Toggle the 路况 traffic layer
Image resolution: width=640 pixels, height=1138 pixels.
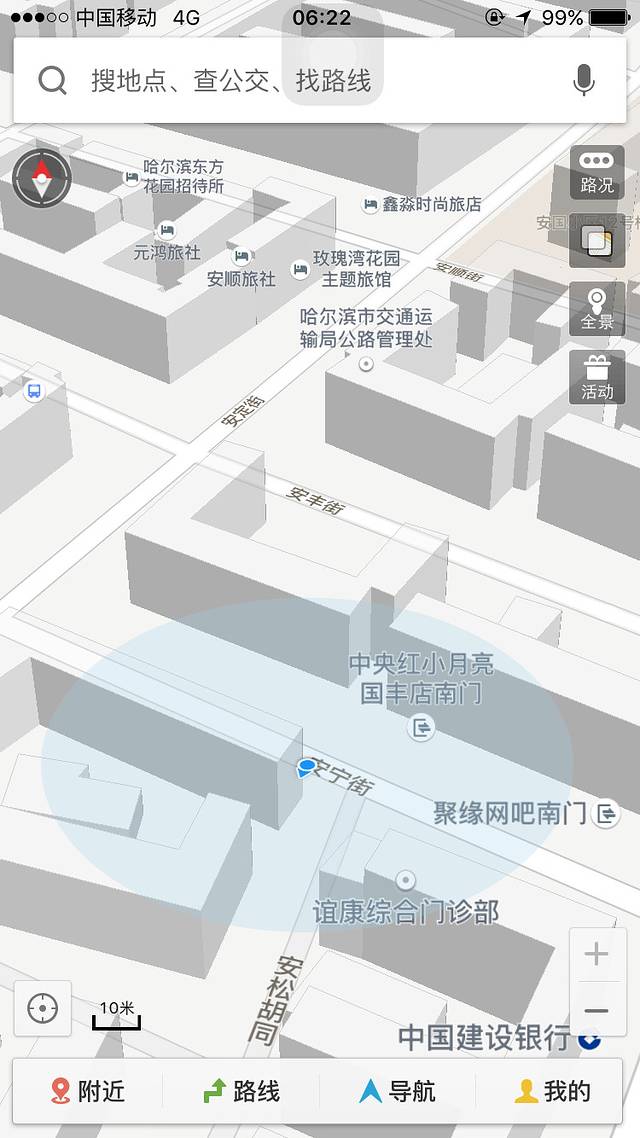coord(597,172)
